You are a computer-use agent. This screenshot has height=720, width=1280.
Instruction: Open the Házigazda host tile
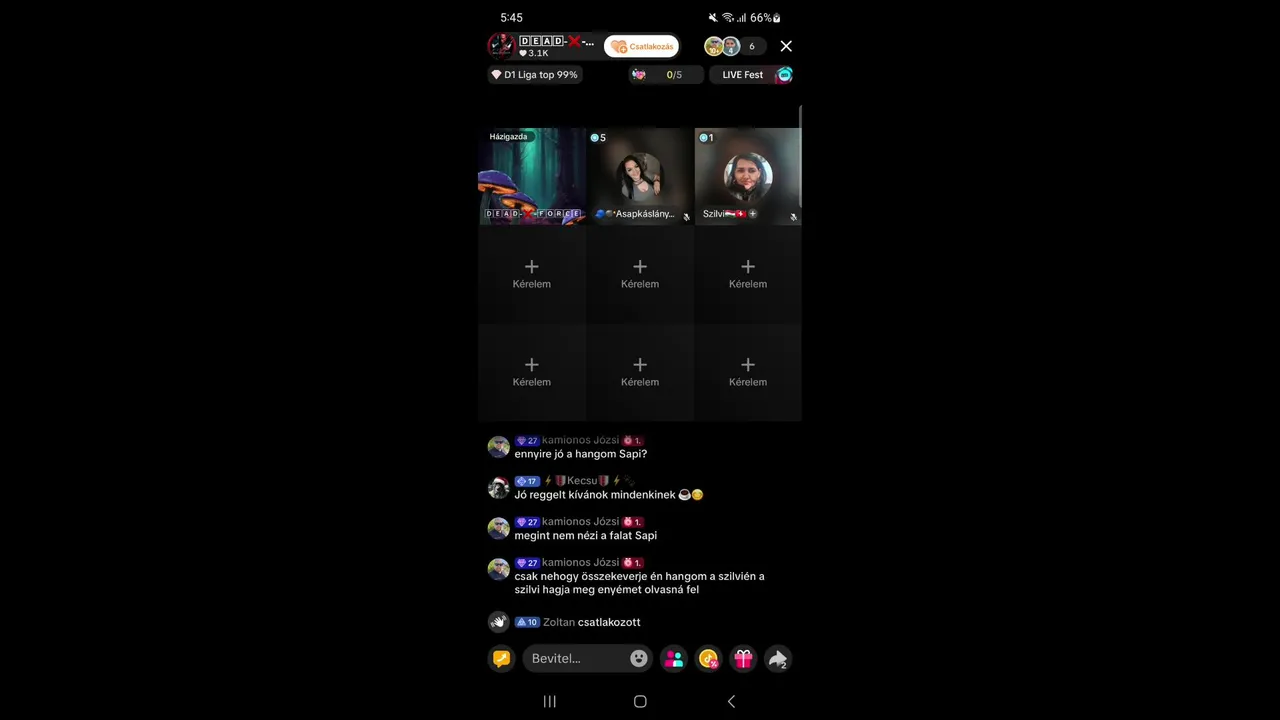point(532,176)
